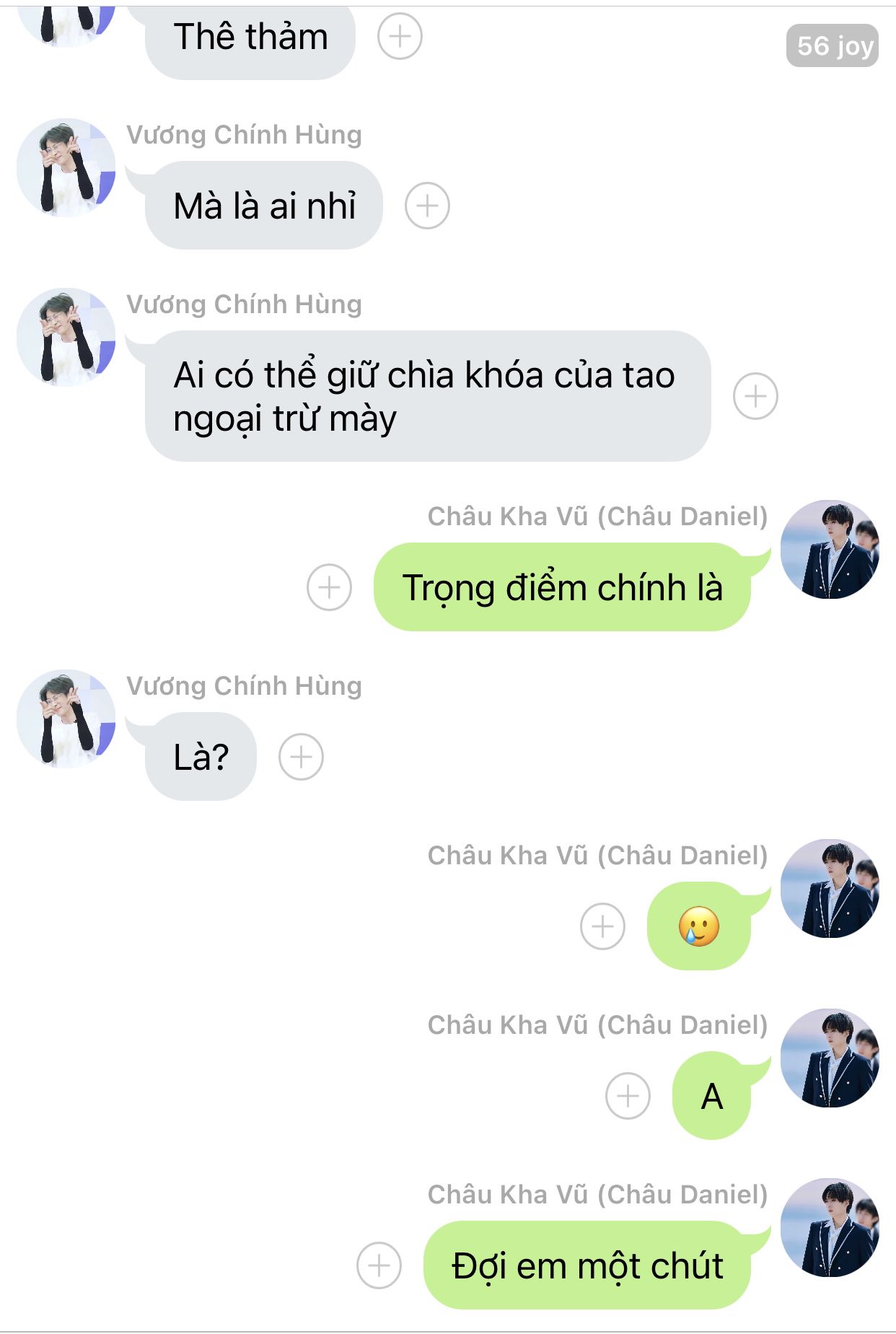This screenshot has height=1334, width=896.
Task: Add a reaction to "Mà là ai nhỉ"
Action: (427, 206)
